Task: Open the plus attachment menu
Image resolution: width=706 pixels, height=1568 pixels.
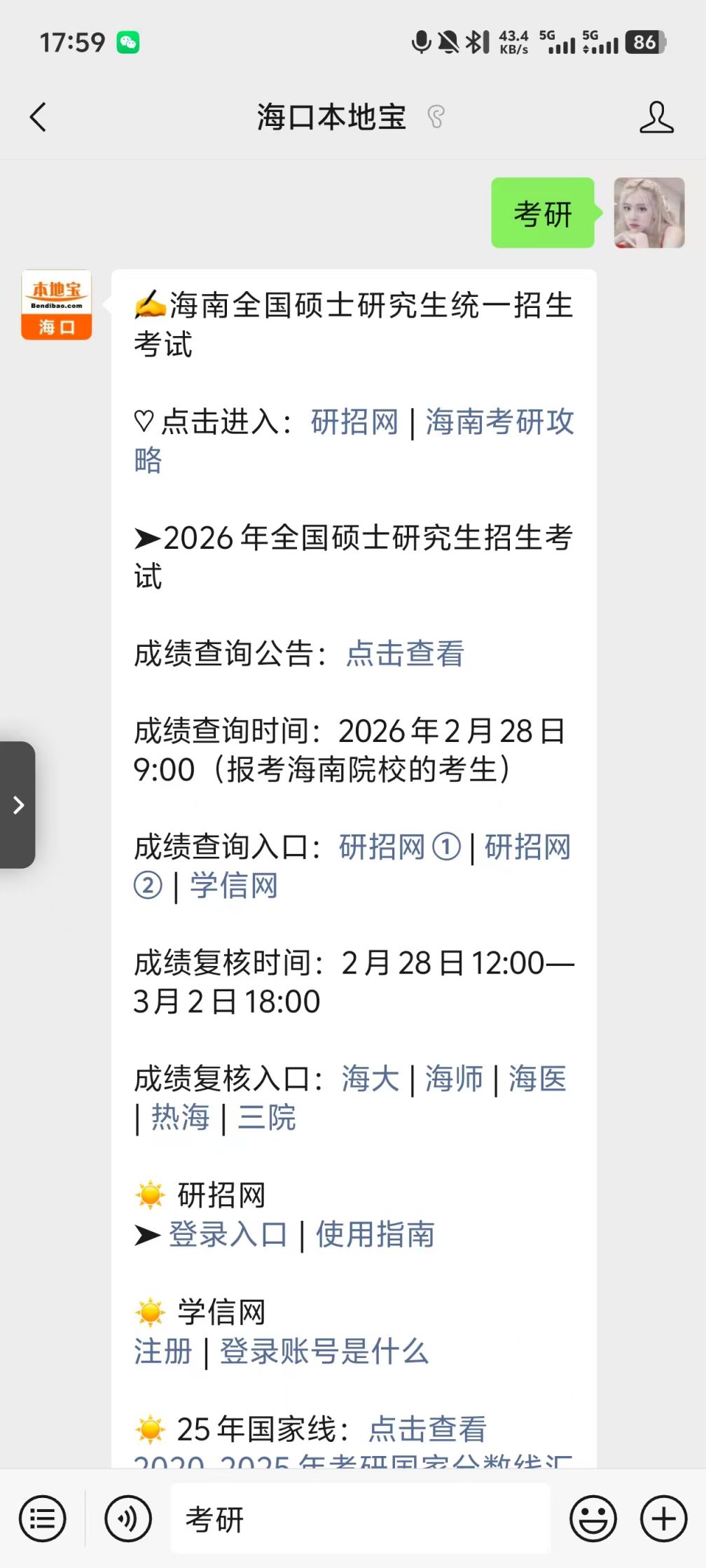Action: point(663,1519)
